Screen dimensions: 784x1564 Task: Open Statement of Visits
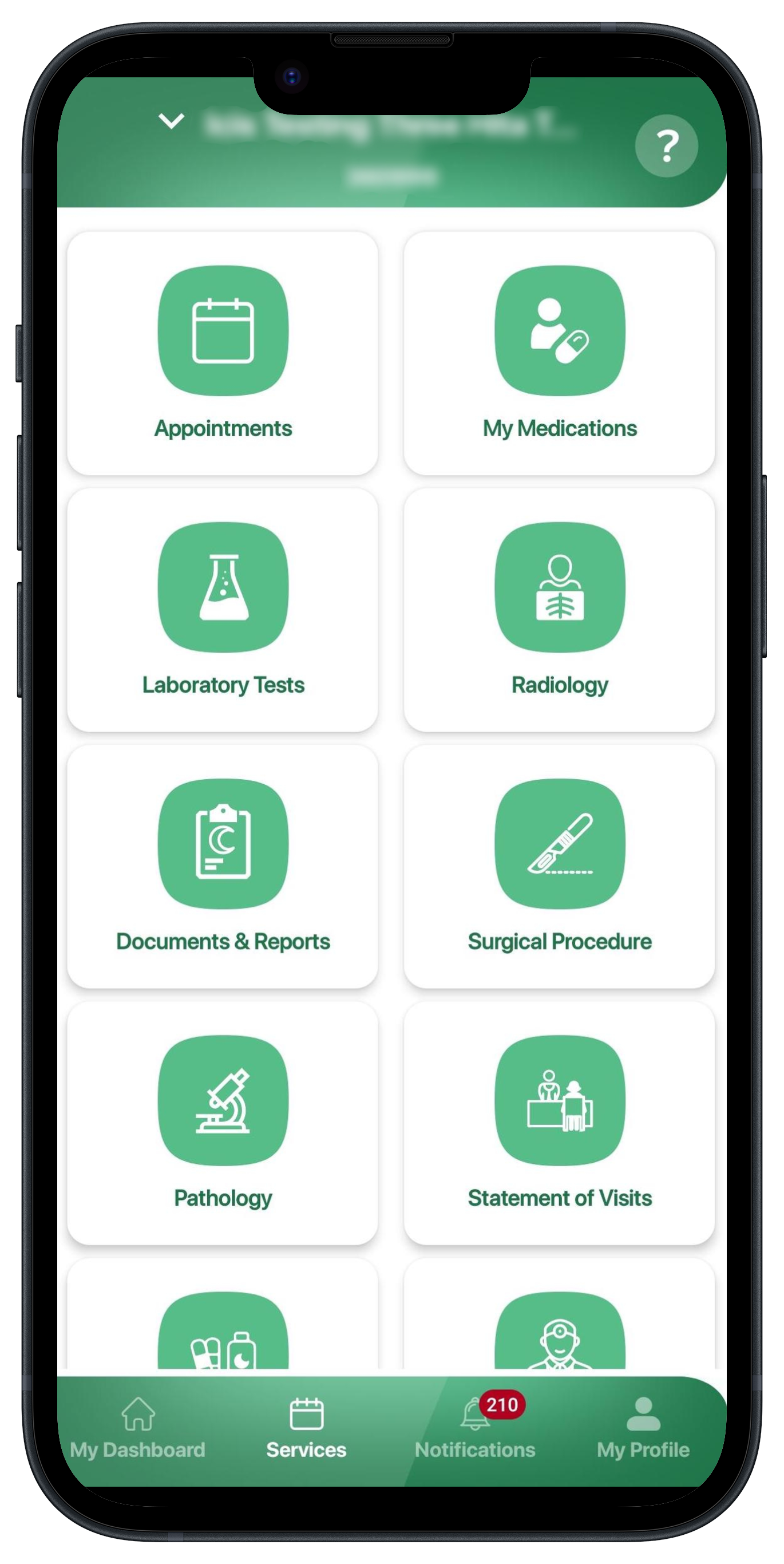tap(559, 1123)
